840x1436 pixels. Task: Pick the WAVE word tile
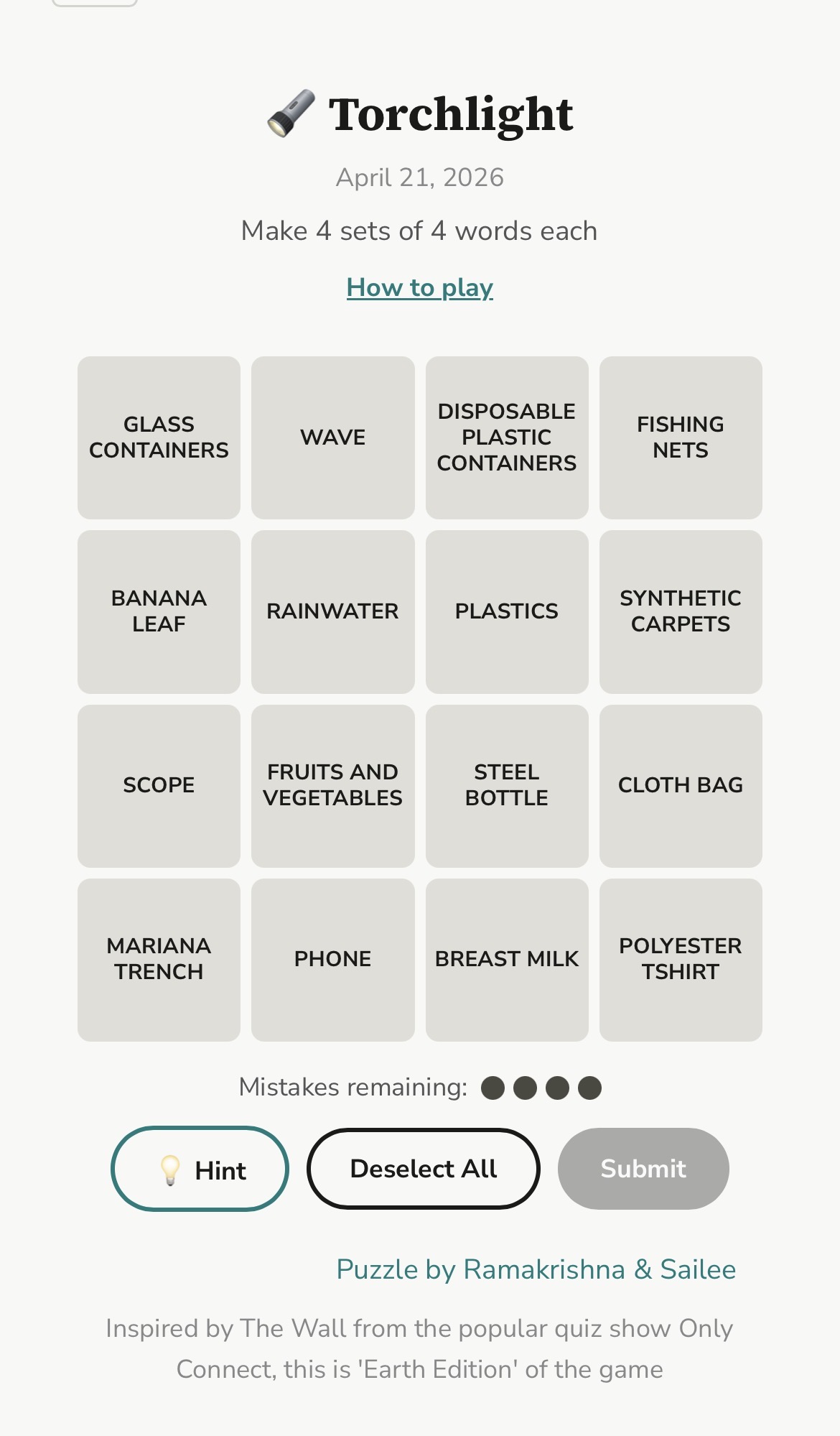tap(332, 437)
